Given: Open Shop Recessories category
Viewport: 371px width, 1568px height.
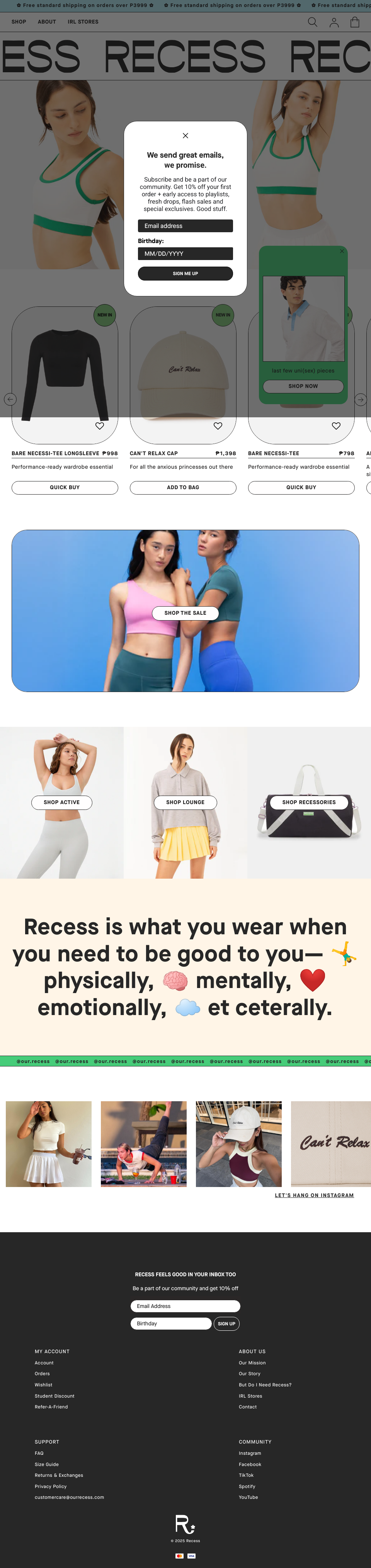Looking at the screenshot, I should click(x=309, y=802).
